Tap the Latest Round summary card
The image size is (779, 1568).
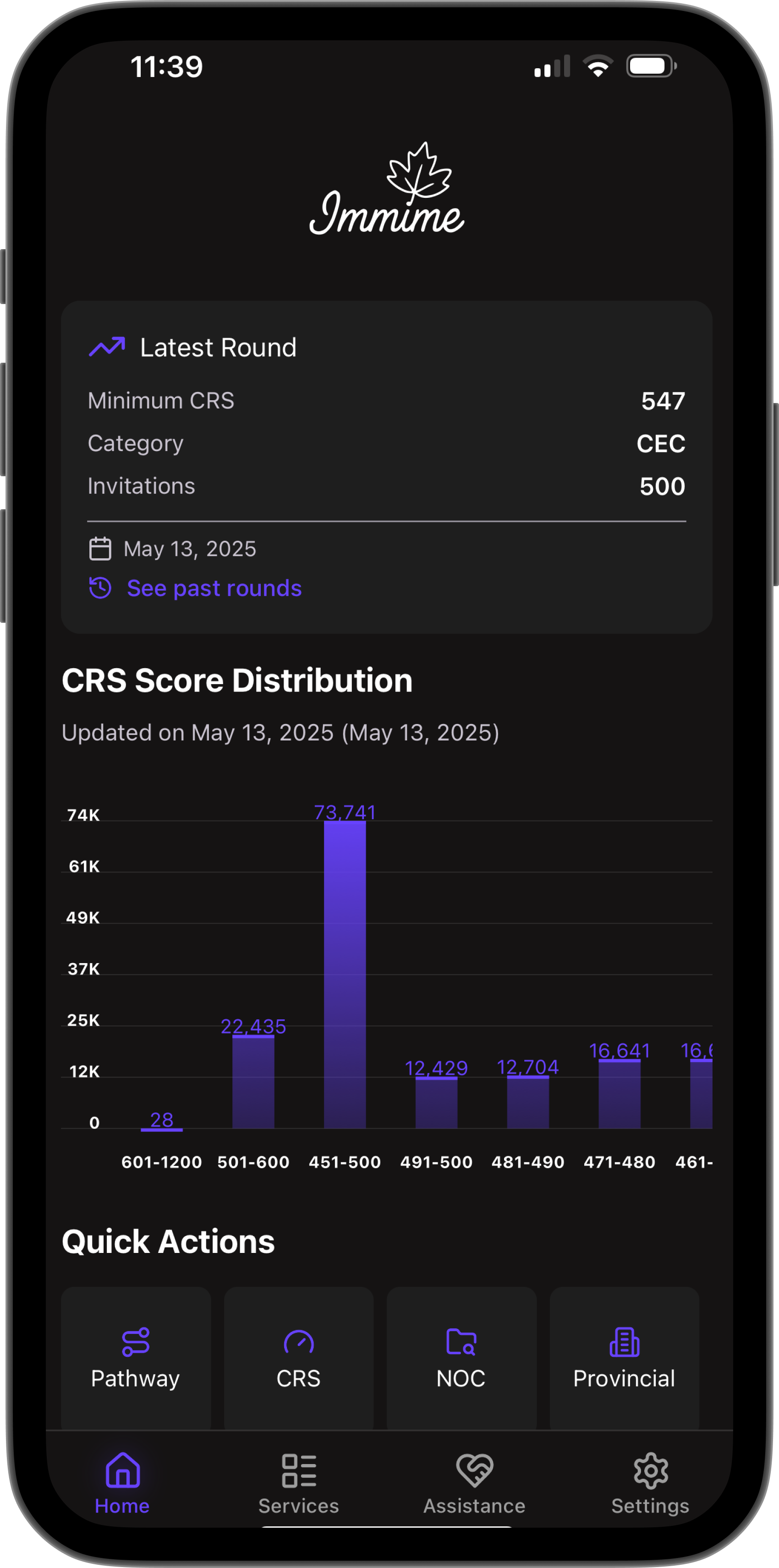(x=389, y=468)
